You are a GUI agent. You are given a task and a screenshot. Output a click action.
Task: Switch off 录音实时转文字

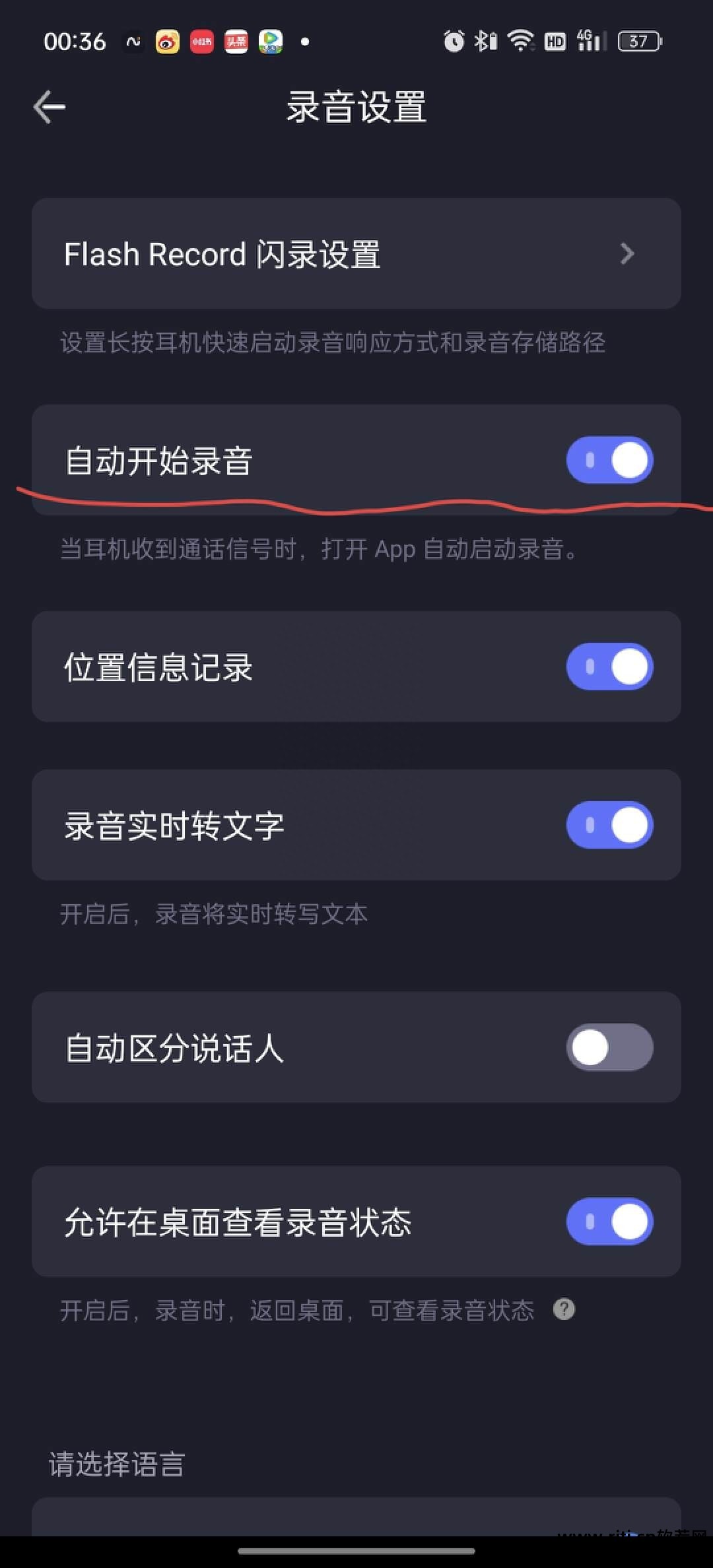(x=609, y=825)
